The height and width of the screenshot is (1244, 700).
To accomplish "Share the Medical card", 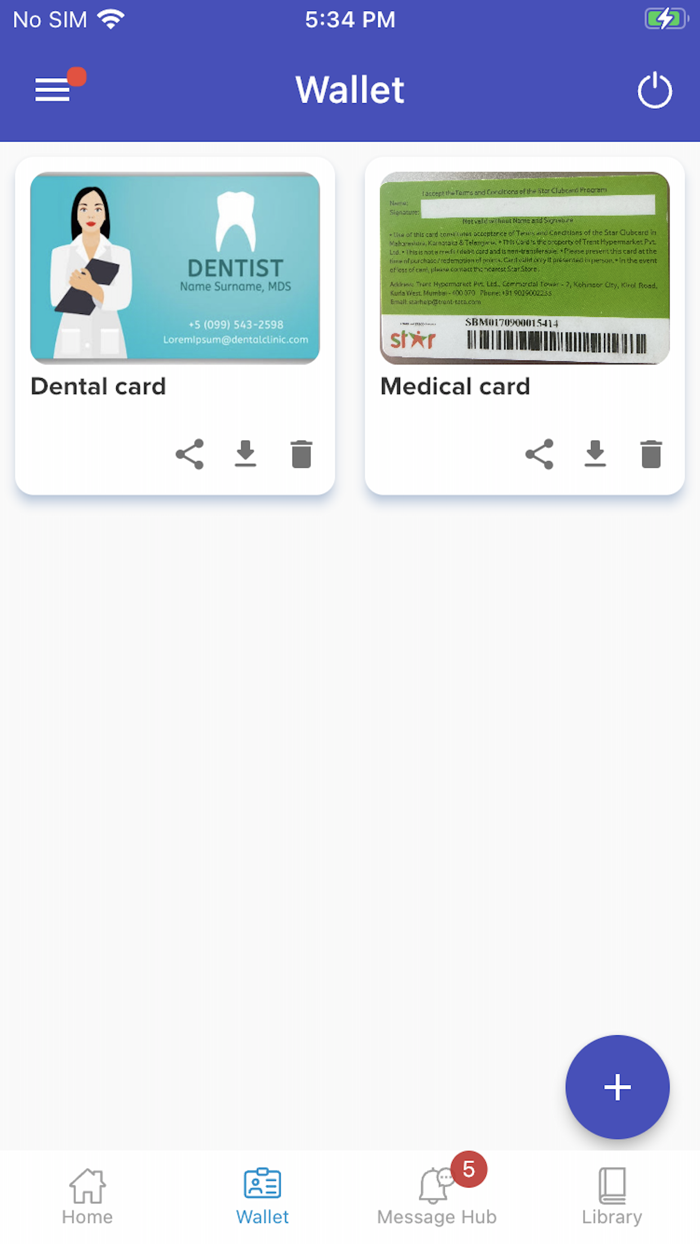I will (540, 454).
